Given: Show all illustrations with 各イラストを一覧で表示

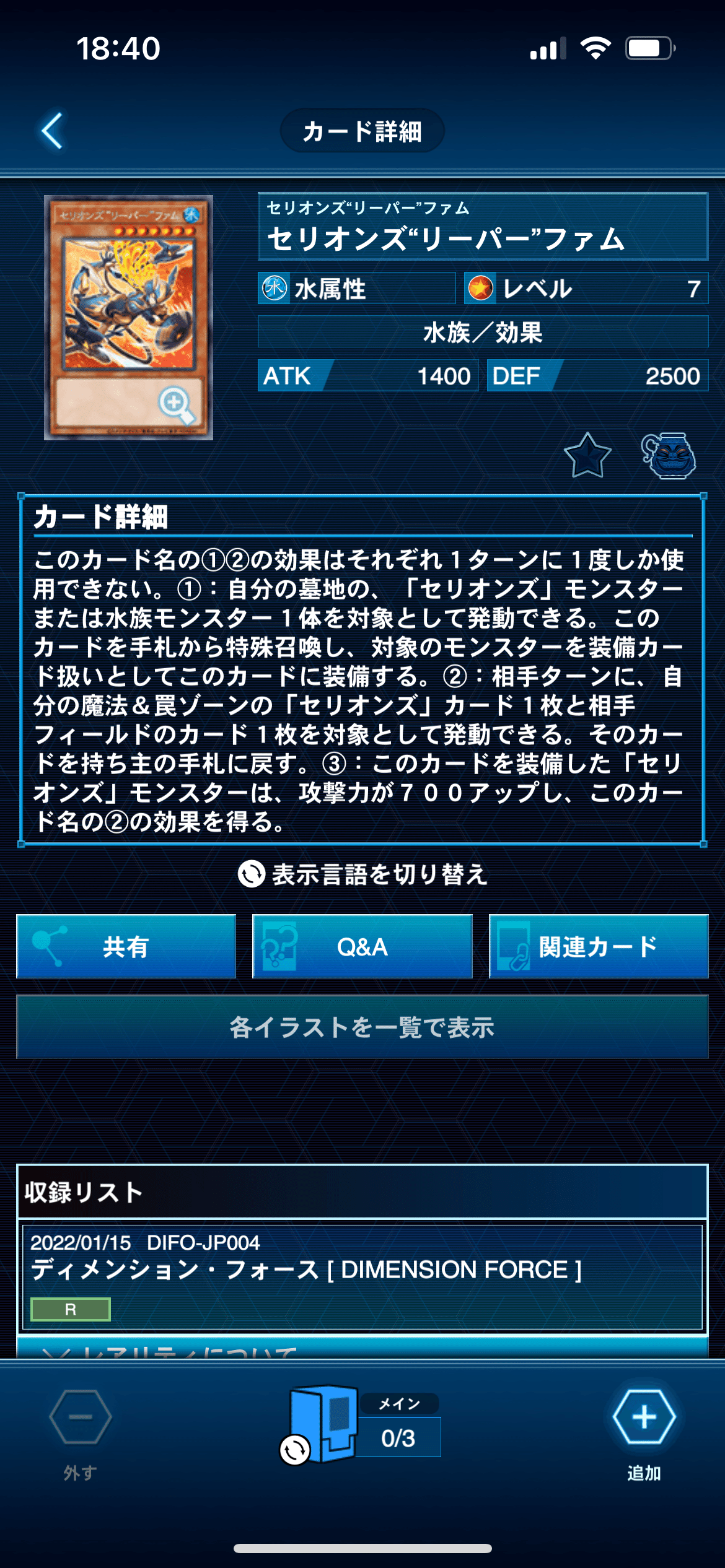Looking at the screenshot, I should click(x=362, y=1027).
